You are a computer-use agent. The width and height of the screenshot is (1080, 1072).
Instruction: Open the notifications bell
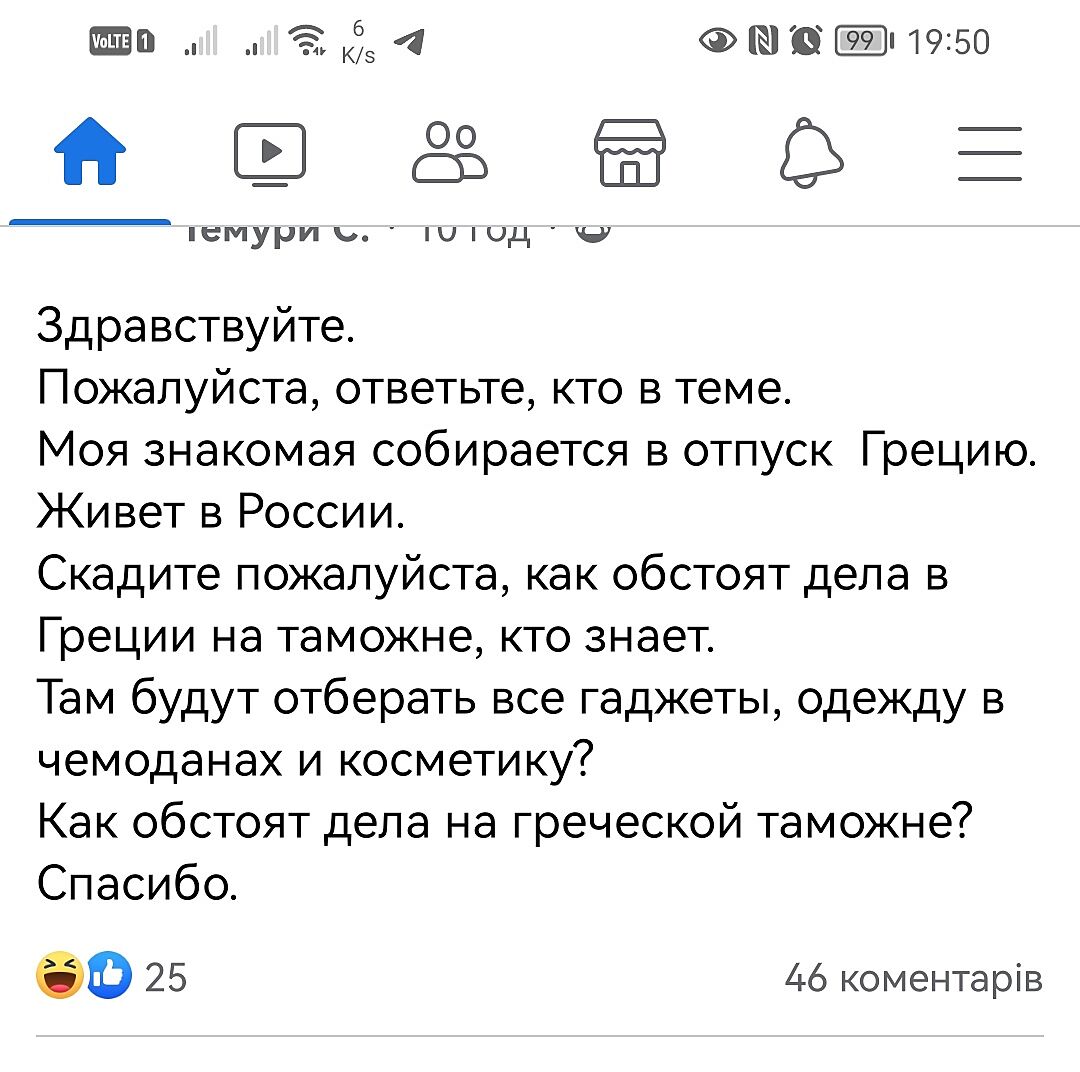[811, 154]
